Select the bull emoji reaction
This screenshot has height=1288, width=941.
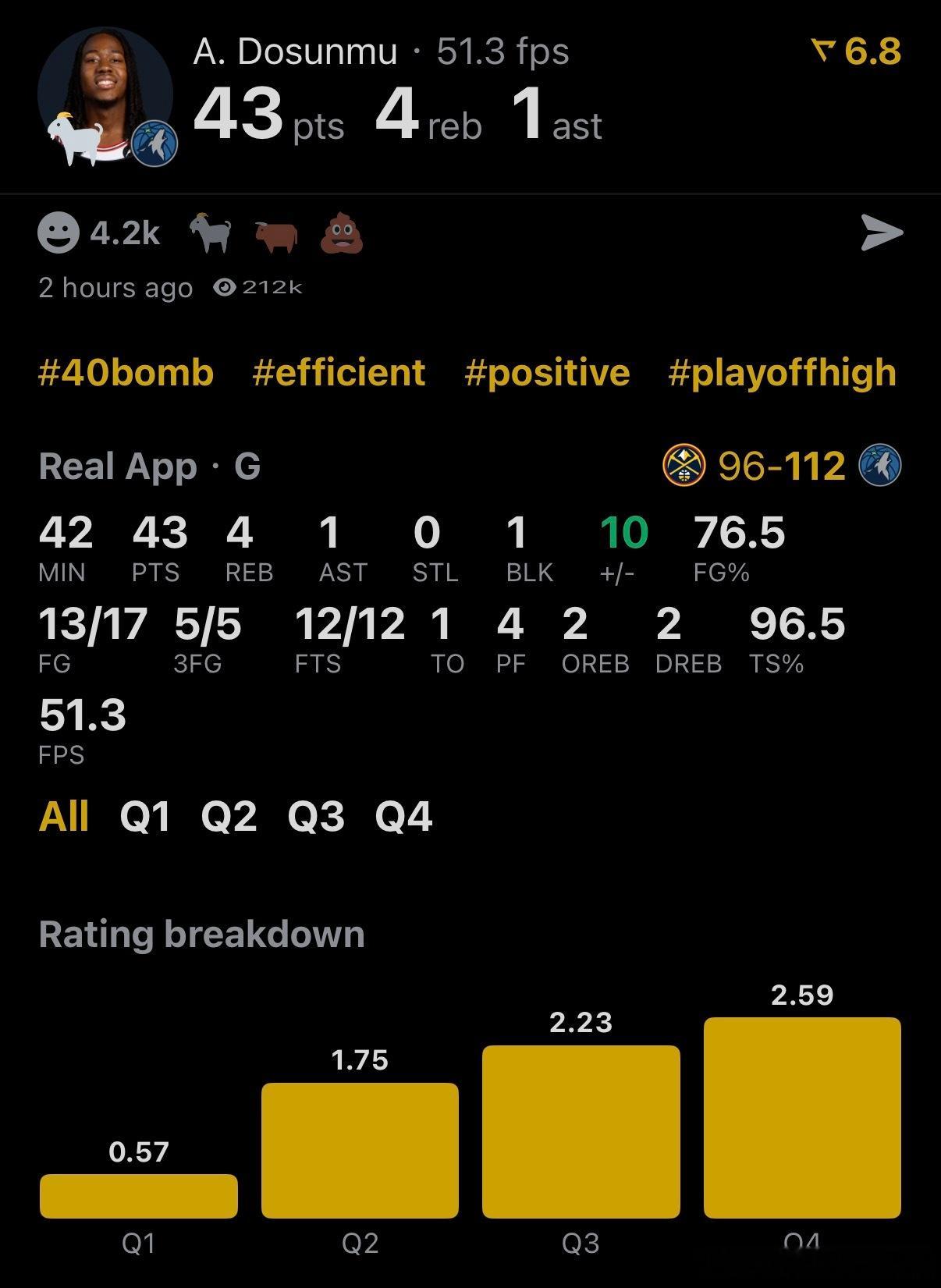pos(279,233)
